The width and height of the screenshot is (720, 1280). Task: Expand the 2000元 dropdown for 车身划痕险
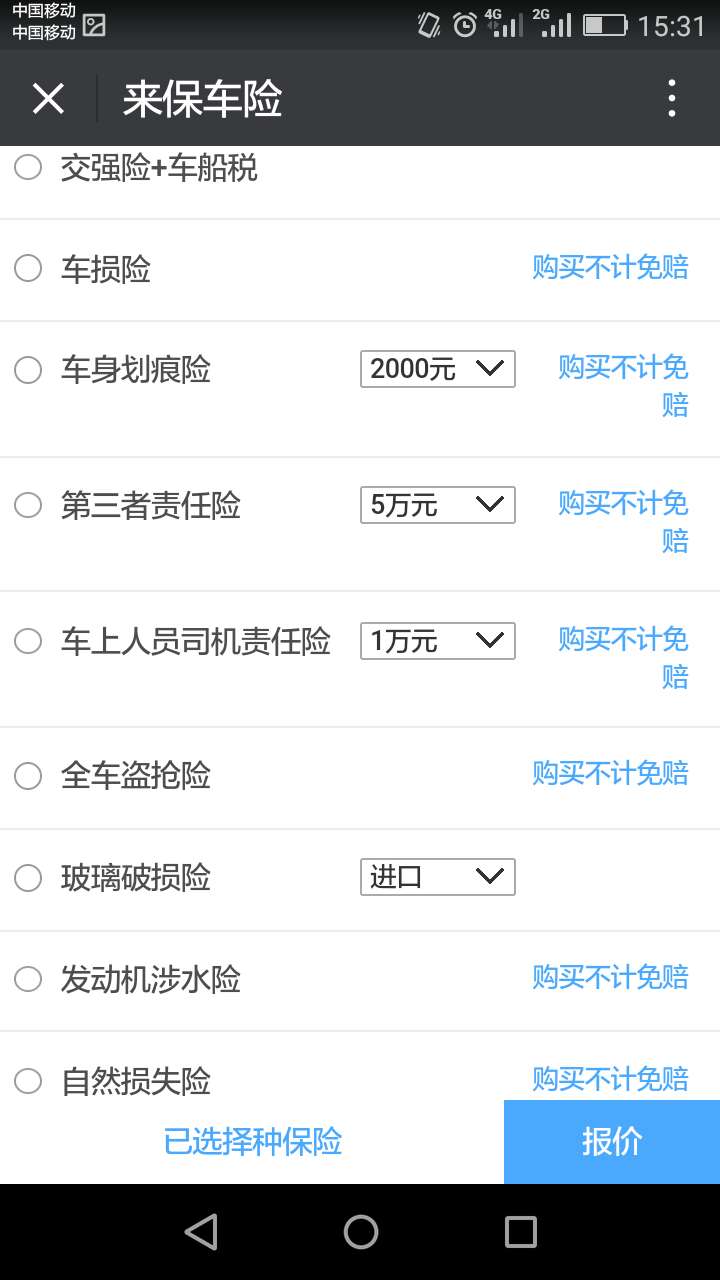(438, 369)
